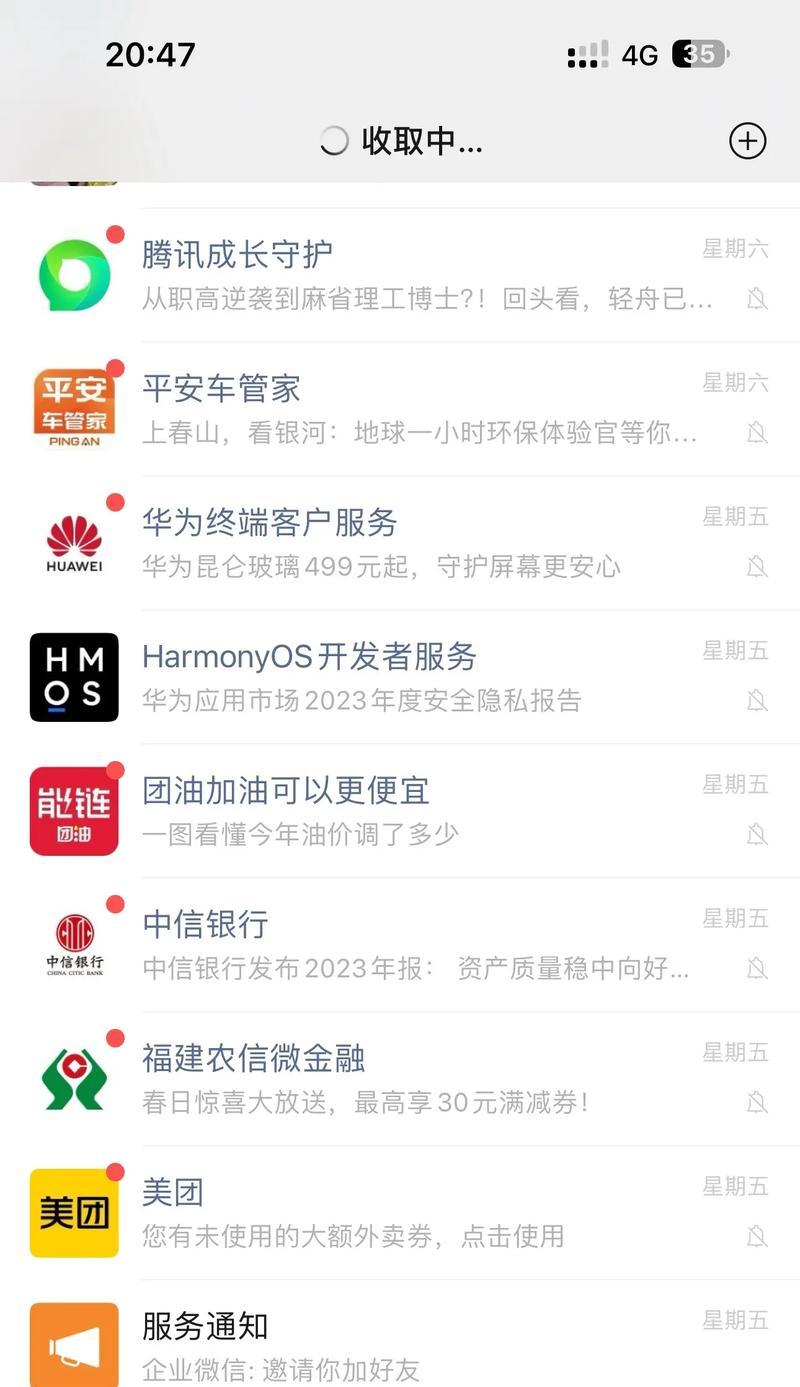The height and width of the screenshot is (1387, 800).
Task: Open the 中信银行 conversation
Action: coord(400,945)
